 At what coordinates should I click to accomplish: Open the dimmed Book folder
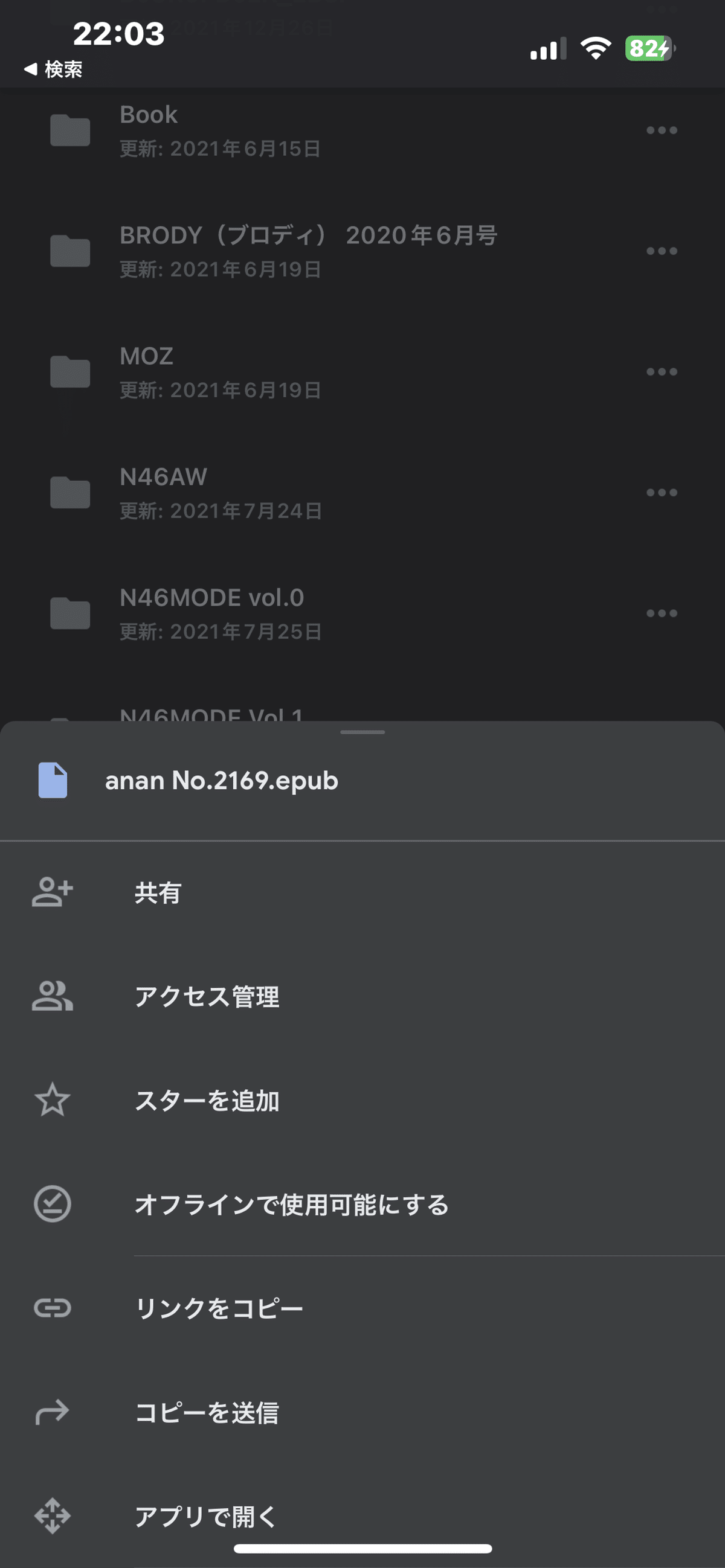362,130
